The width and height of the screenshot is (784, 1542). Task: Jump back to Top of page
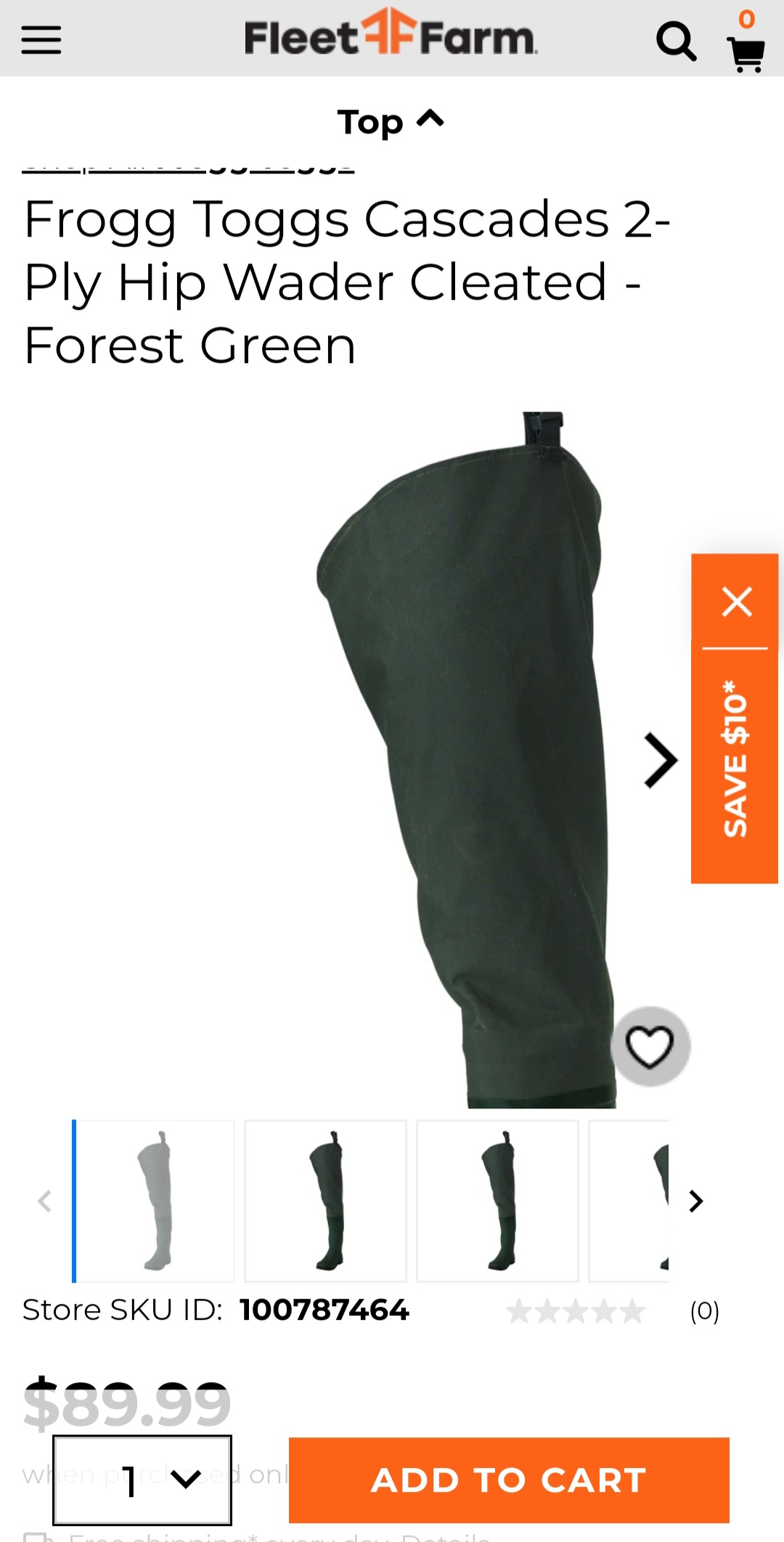[391, 121]
